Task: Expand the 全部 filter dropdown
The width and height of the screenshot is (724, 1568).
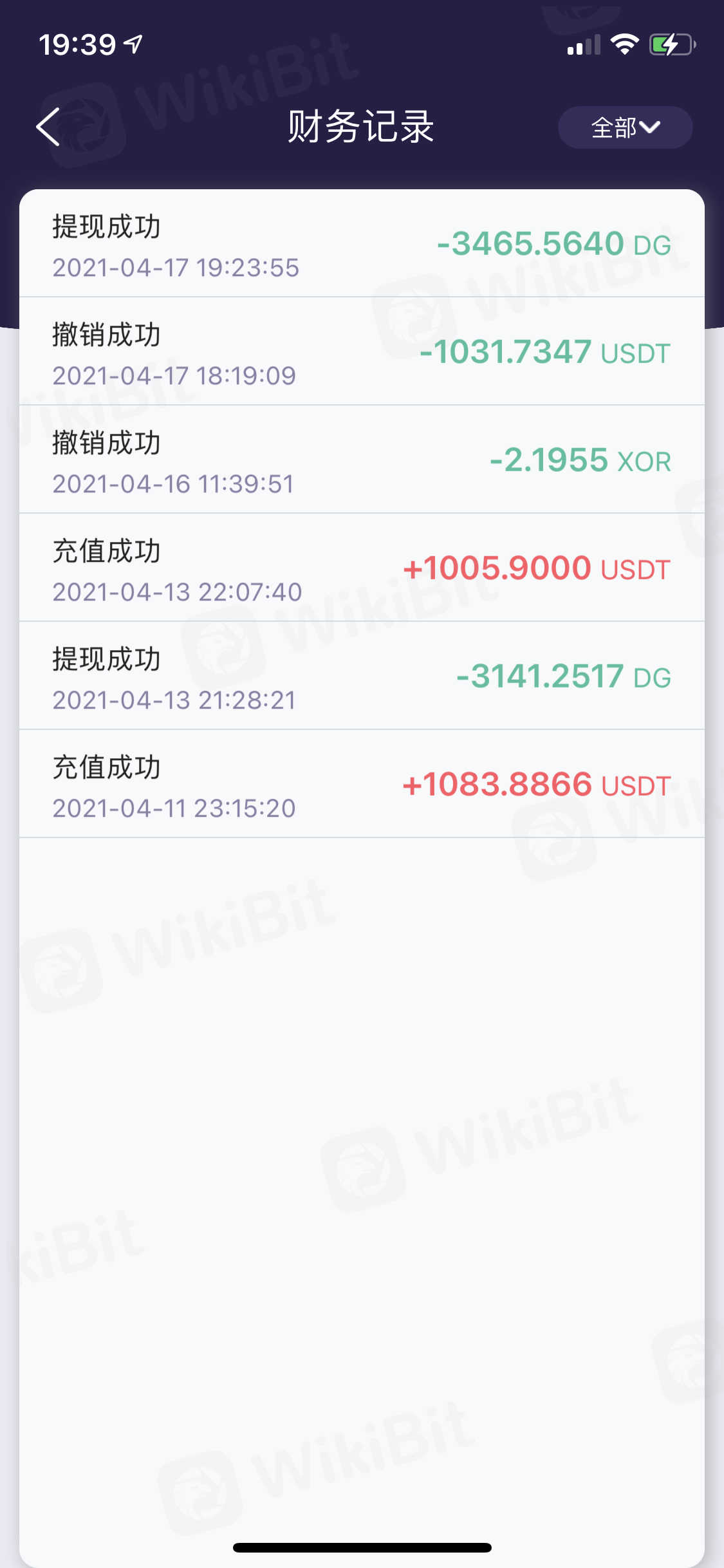Action: click(x=625, y=127)
